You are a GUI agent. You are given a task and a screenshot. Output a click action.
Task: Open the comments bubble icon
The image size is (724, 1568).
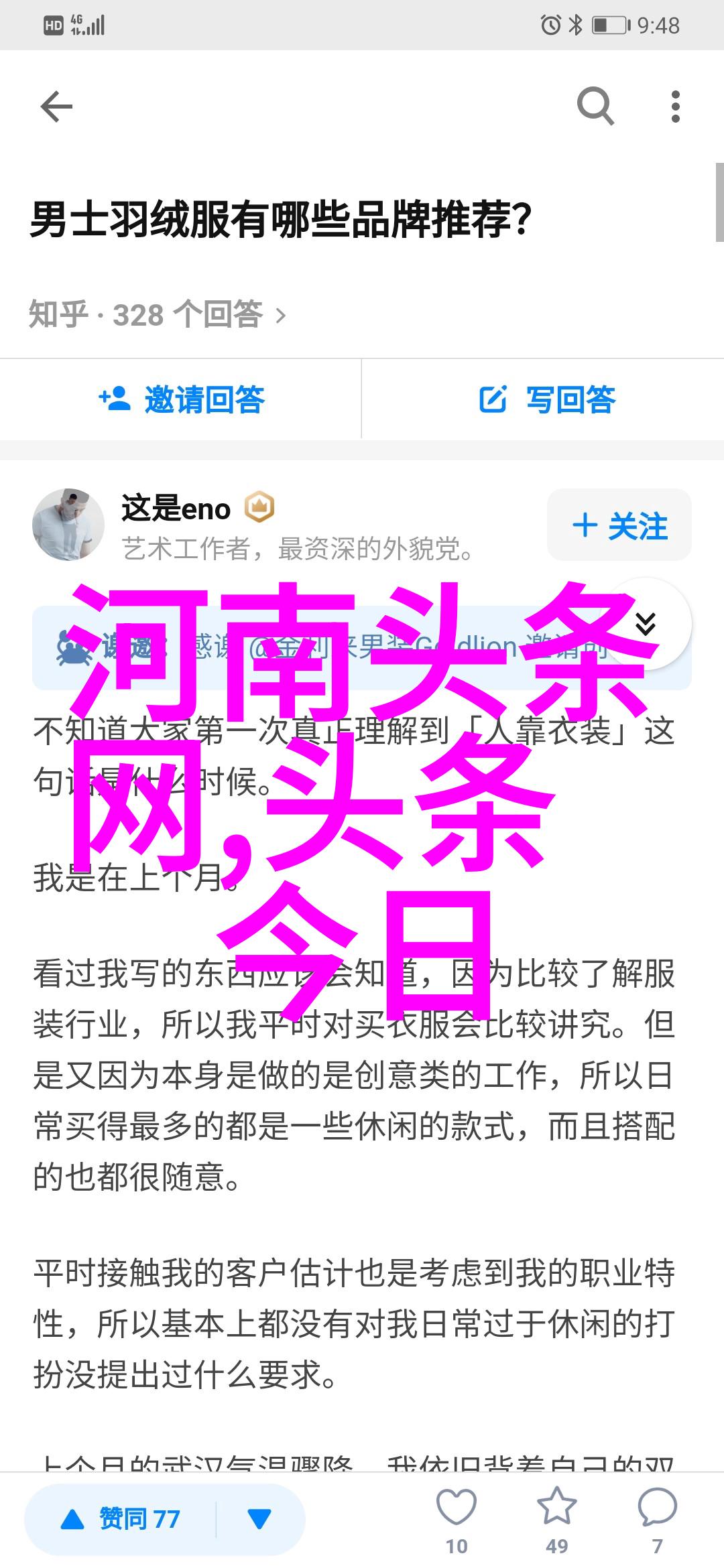pyautogui.click(x=657, y=1508)
